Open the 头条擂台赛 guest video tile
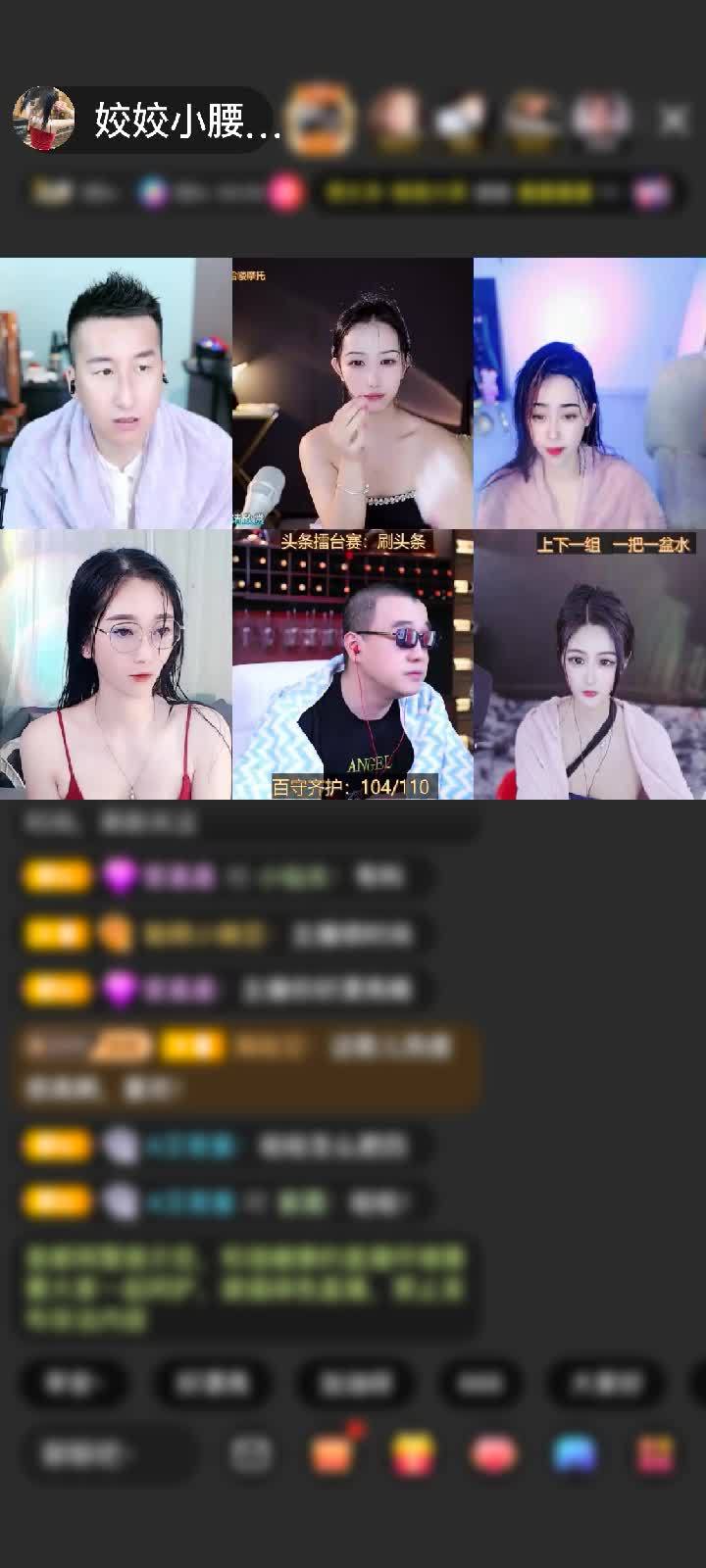Image resolution: width=706 pixels, height=1568 pixels. (352, 664)
